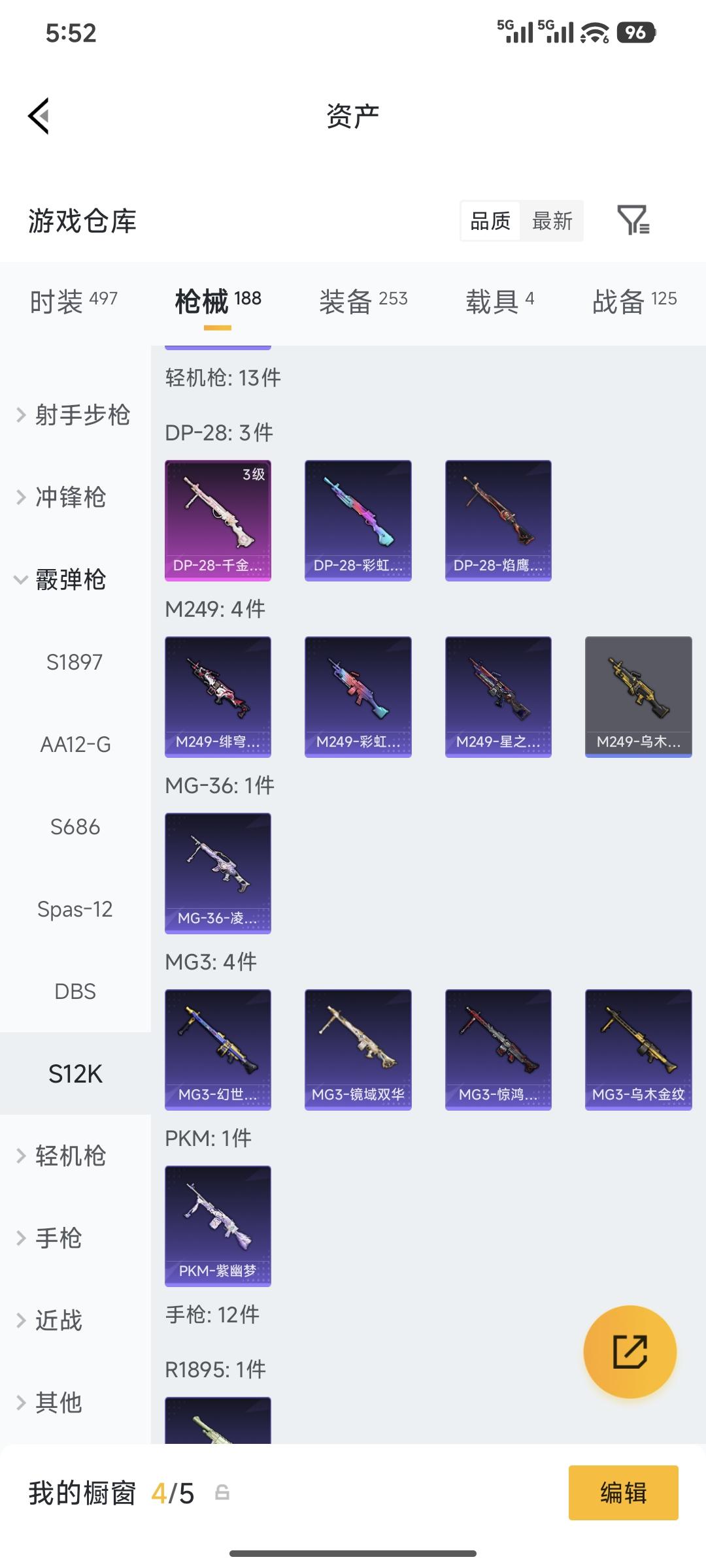Expand the 手枪 category
The height and width of the screenshot is (1568, 706).
[58, 1238]
